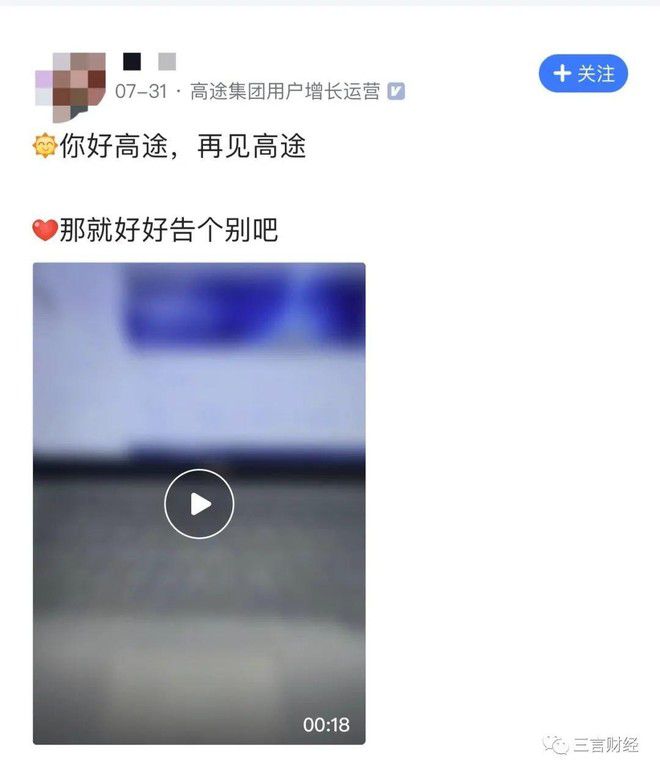
Task: Follow this user with the 关注 button
Action: click(583, 73)
